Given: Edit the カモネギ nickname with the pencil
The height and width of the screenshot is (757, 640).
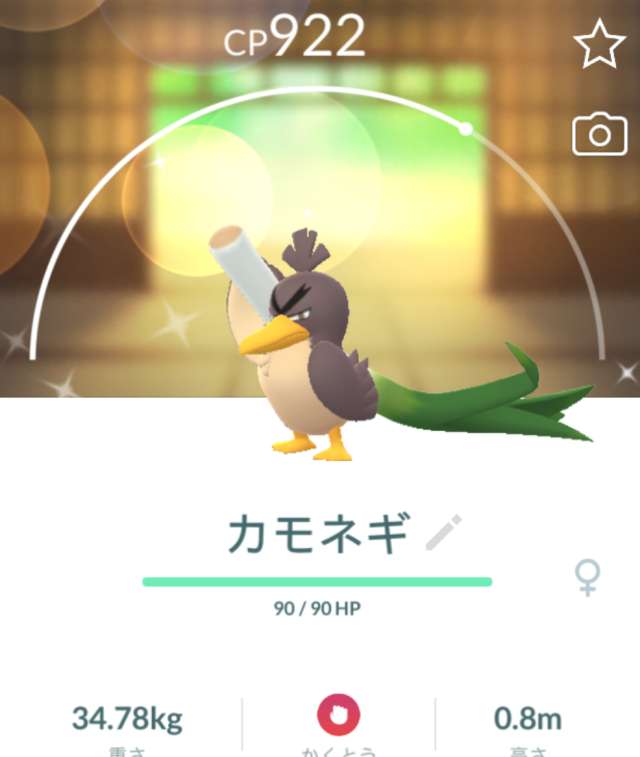Looking at the screenshot, I should pos(442,534).
